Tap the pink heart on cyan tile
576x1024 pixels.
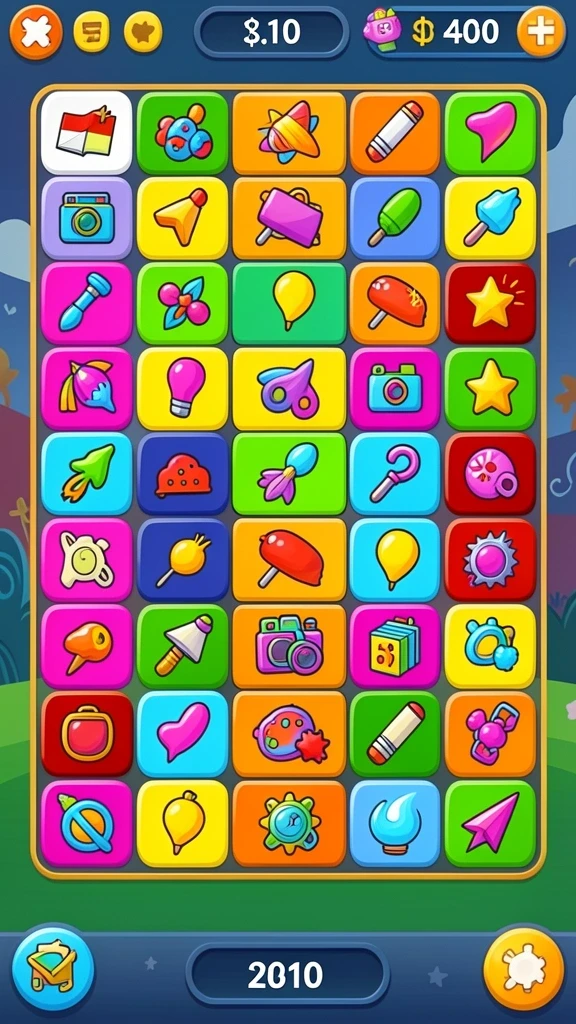(x=182, y=734)
